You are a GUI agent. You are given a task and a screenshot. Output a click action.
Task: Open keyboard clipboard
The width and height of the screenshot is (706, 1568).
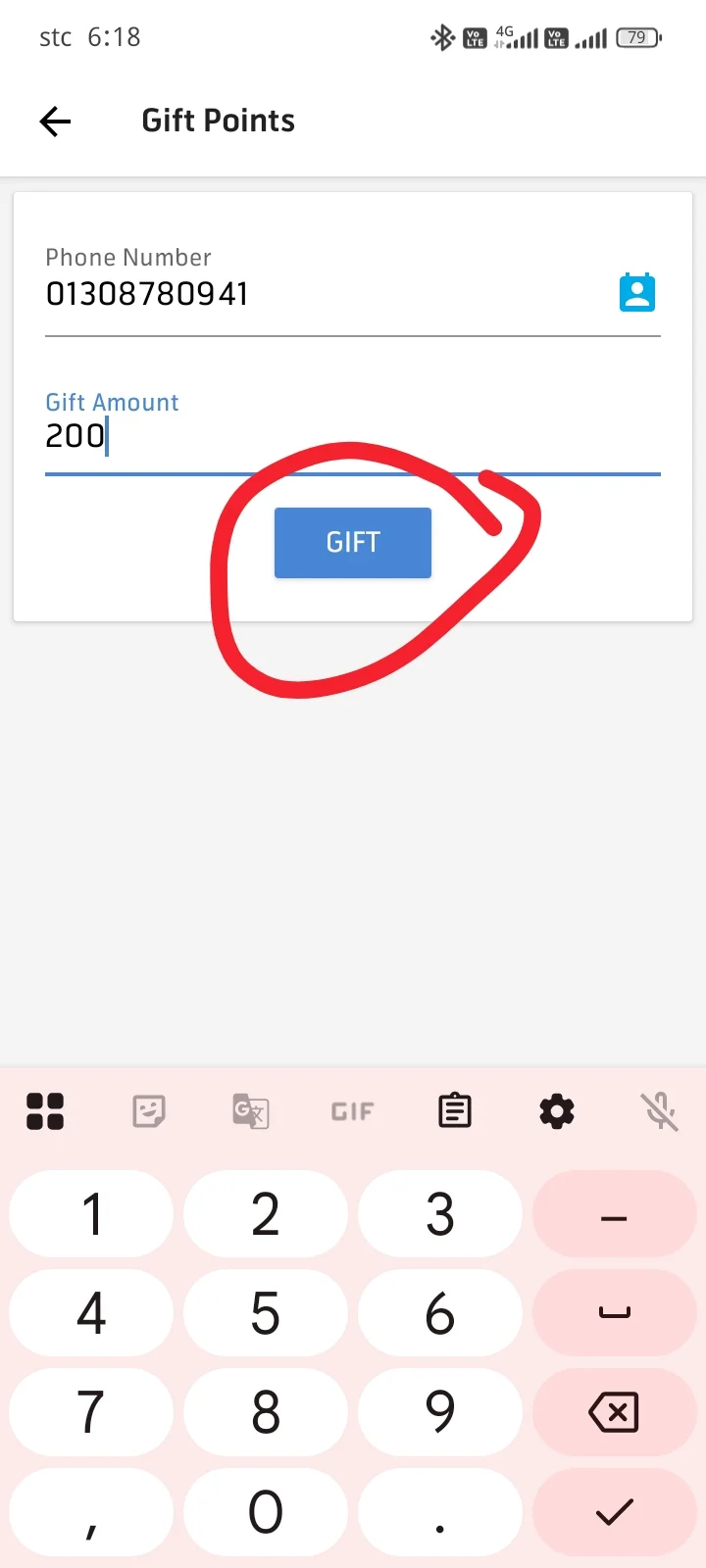[x=455, y=1111]
